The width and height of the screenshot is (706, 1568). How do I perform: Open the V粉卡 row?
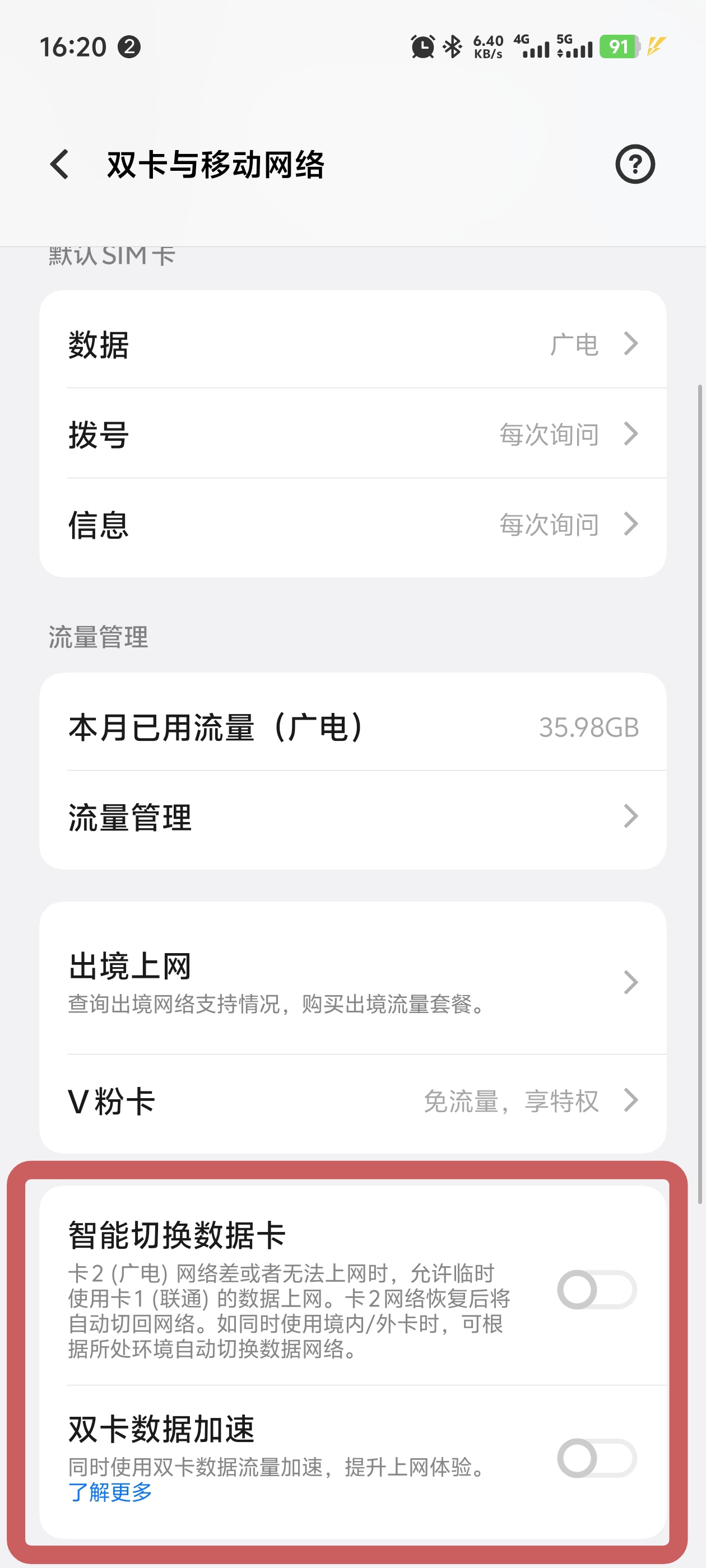[352, 1100]
